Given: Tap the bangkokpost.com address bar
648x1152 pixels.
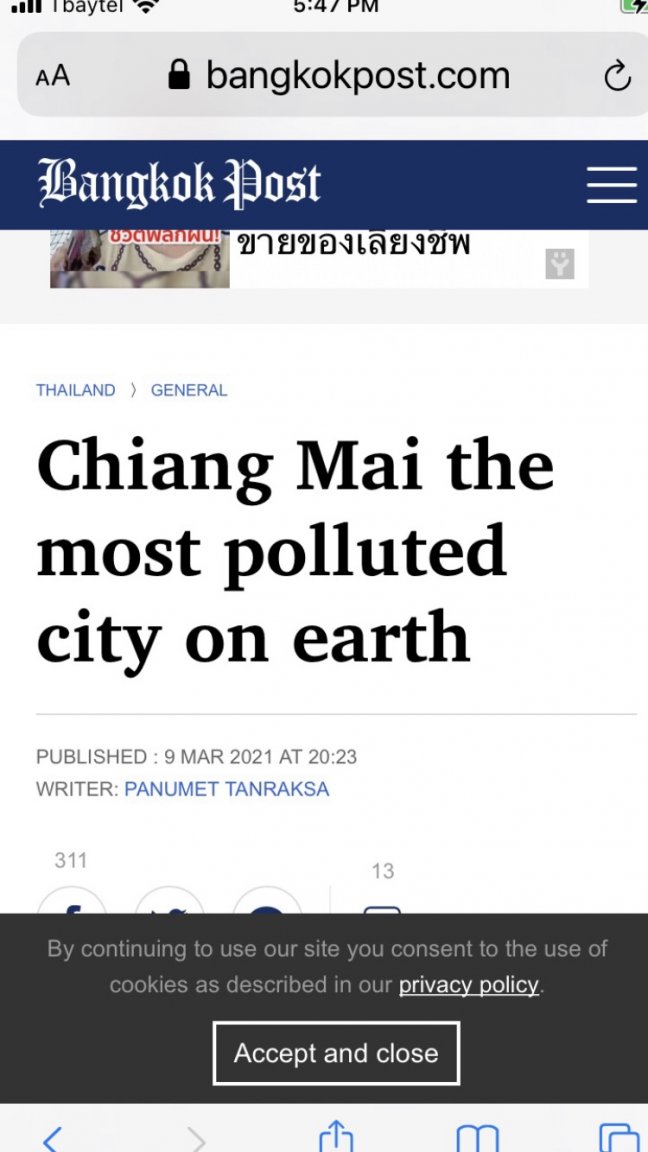Looking at the screenshot, I should (x=338, y=75).
